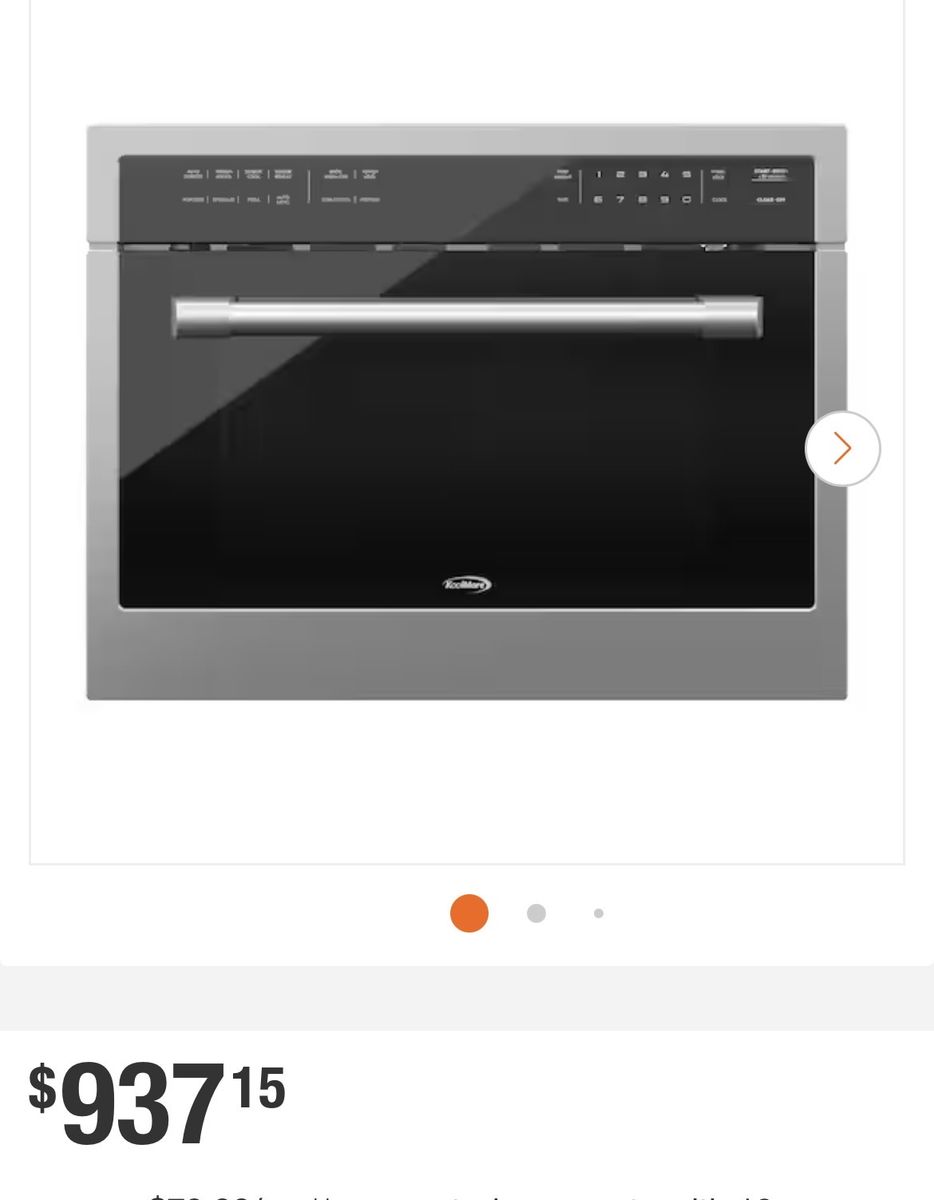This screenshot has width=934, height=1200.
Task: Open the KoolMore oven product photo
Action: point(466,412)
